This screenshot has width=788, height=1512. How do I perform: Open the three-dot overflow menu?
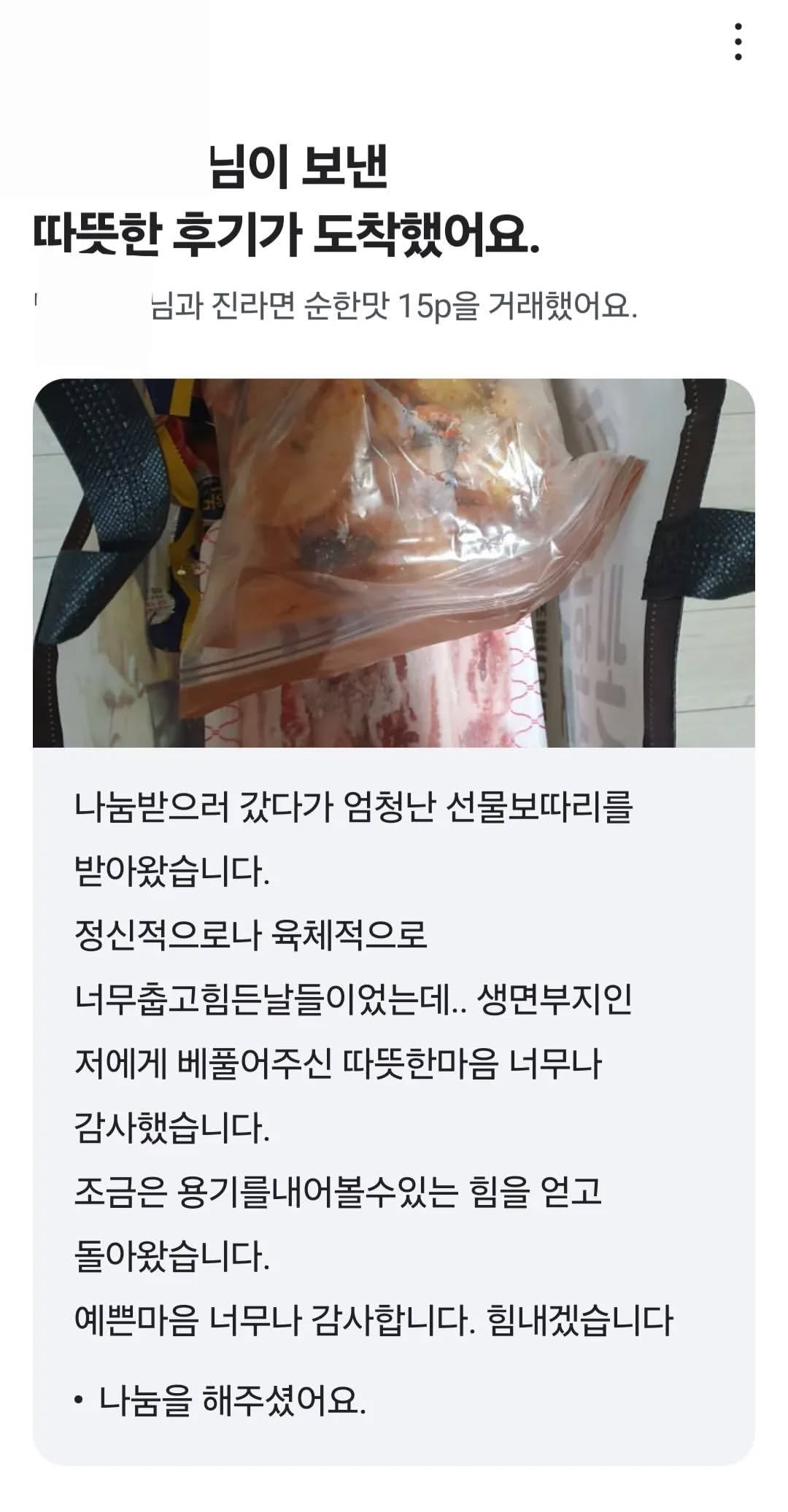tap(738, 42)
